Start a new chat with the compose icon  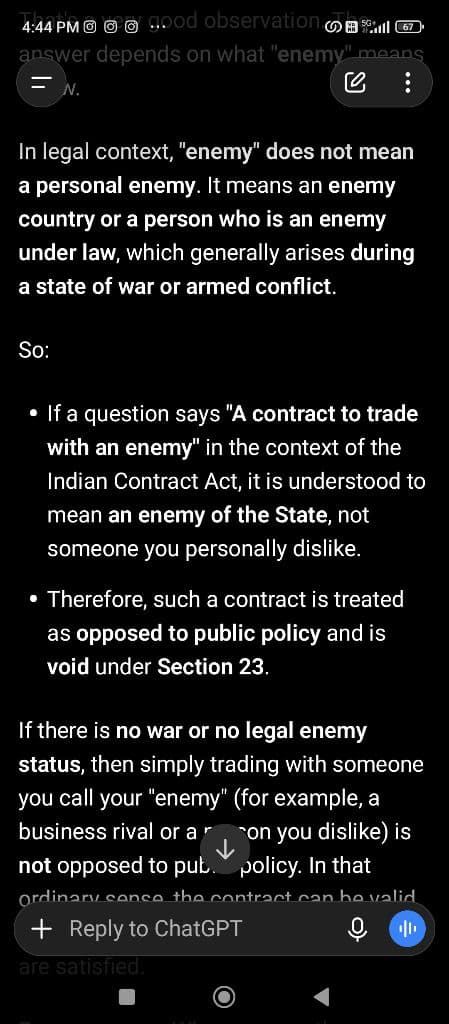[355, 82]
